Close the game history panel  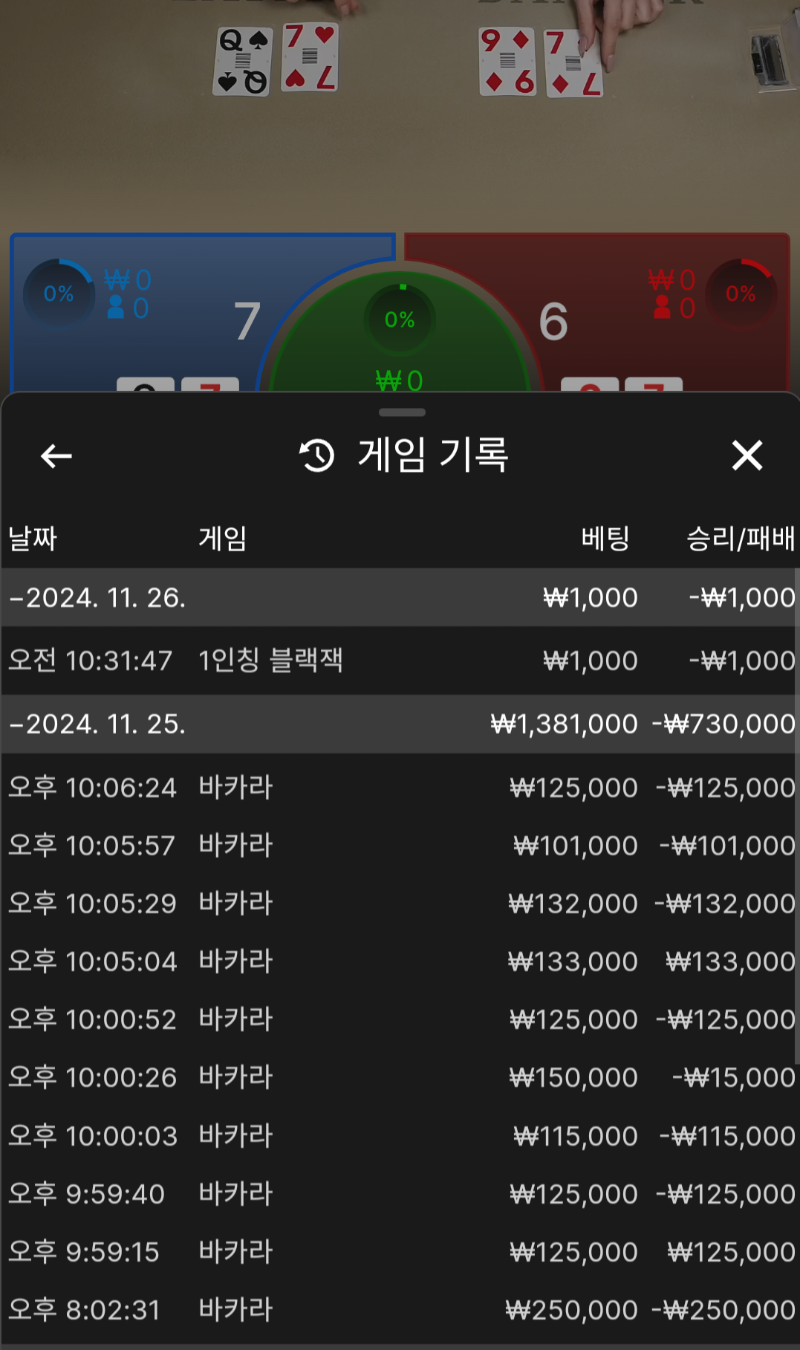(x=747, y=456)
